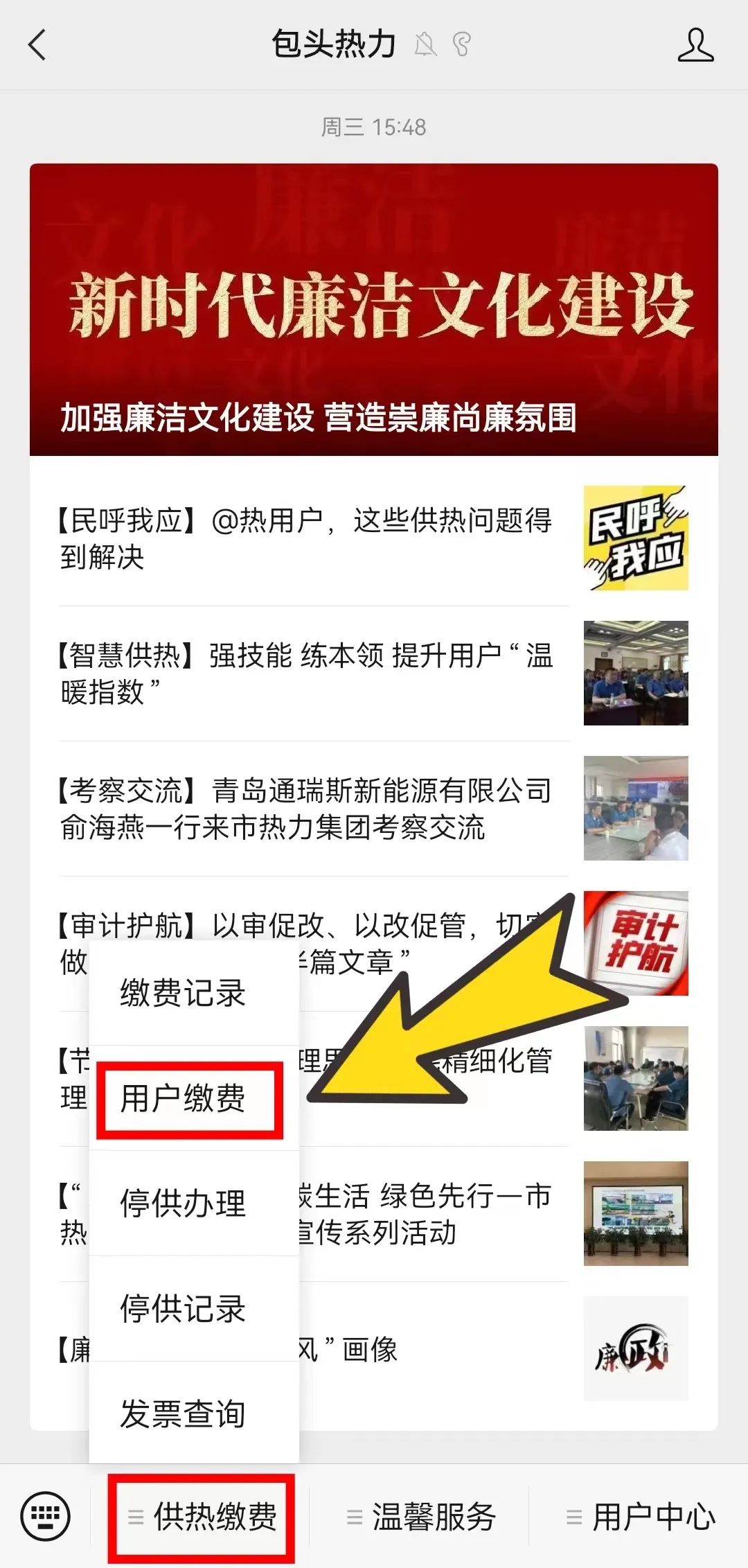Image resolution: width=748 pixels, height=1568 pixels.
Task: Read the 【智慧供热】 article on skills training
Action: point(305,673)
